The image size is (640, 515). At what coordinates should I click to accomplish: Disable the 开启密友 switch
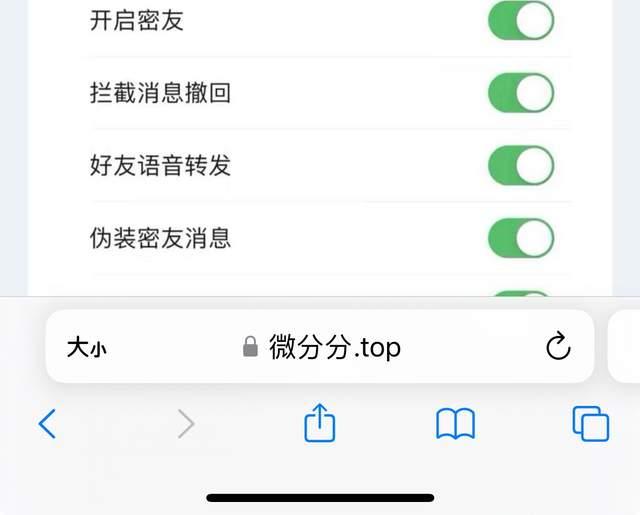[x=521, y=21]
